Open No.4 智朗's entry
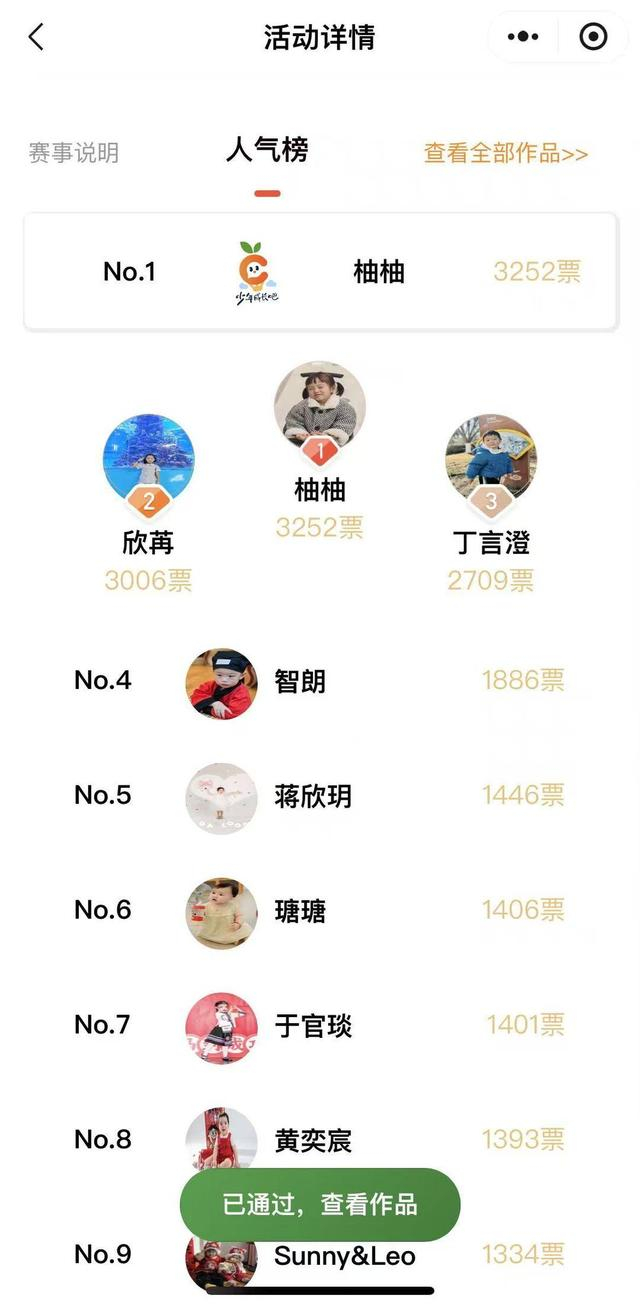This screenshot has height=1308, width=640. (x=320, y=682)
